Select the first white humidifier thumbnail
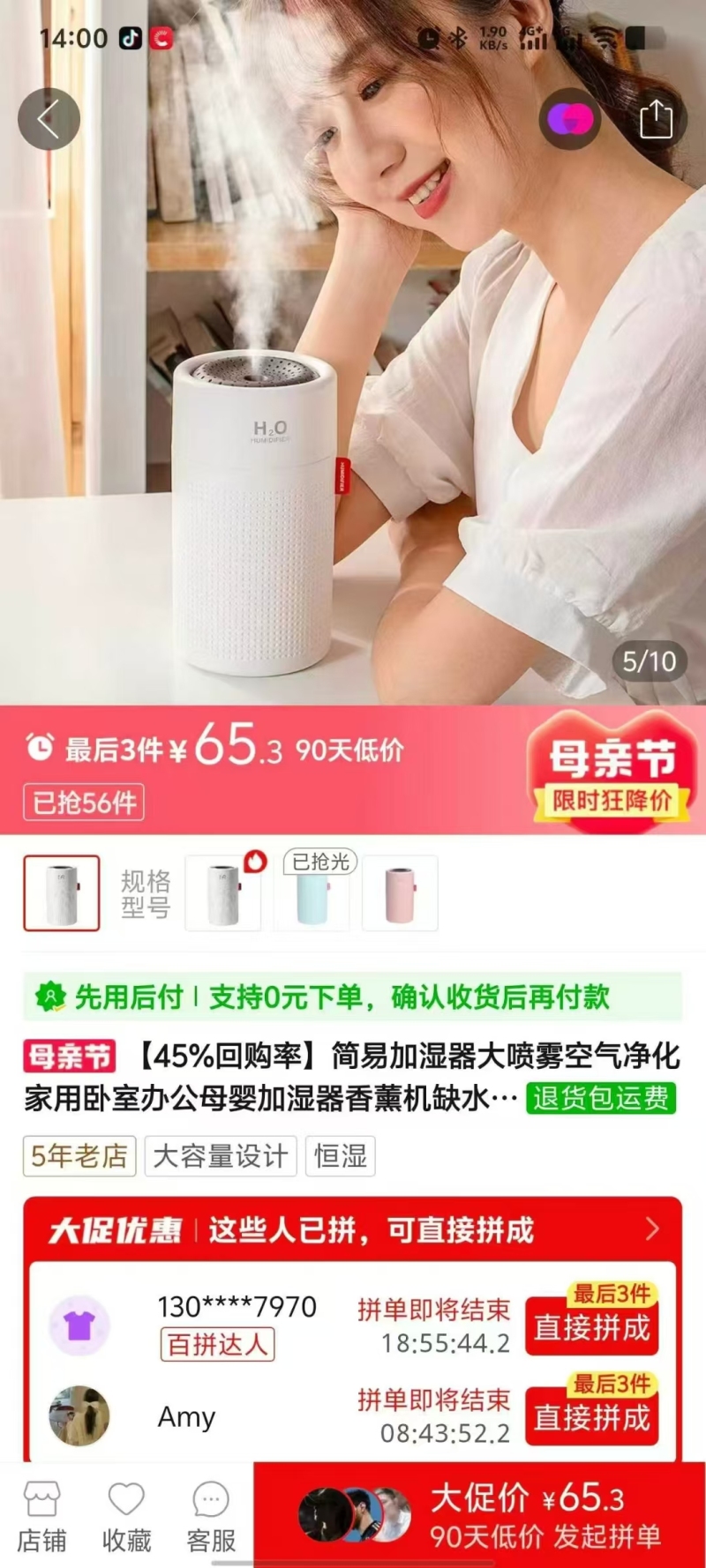 coord(62,892)
